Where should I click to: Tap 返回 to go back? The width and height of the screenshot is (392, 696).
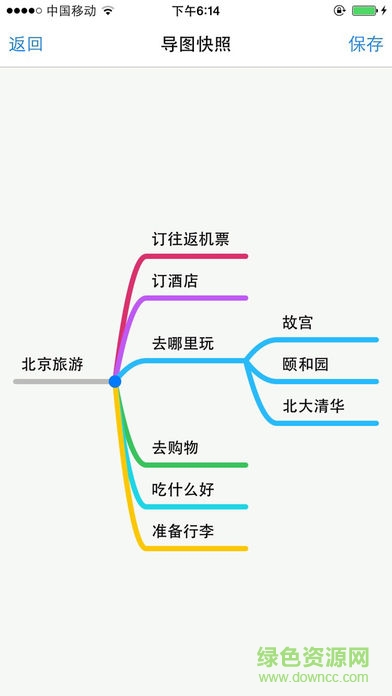[x=26, y=44]
